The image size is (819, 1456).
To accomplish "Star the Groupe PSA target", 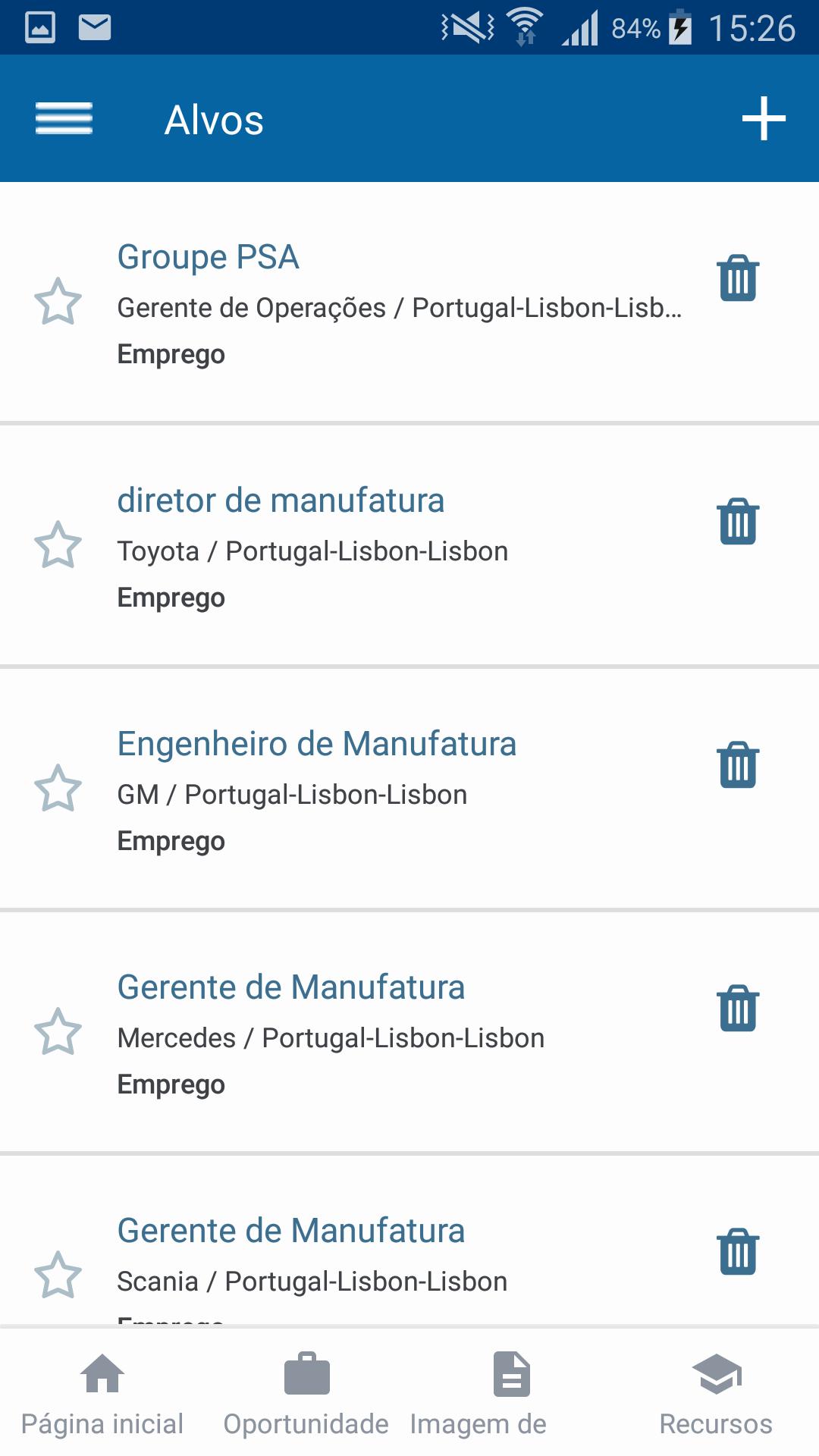I will [x=58, y=302].
